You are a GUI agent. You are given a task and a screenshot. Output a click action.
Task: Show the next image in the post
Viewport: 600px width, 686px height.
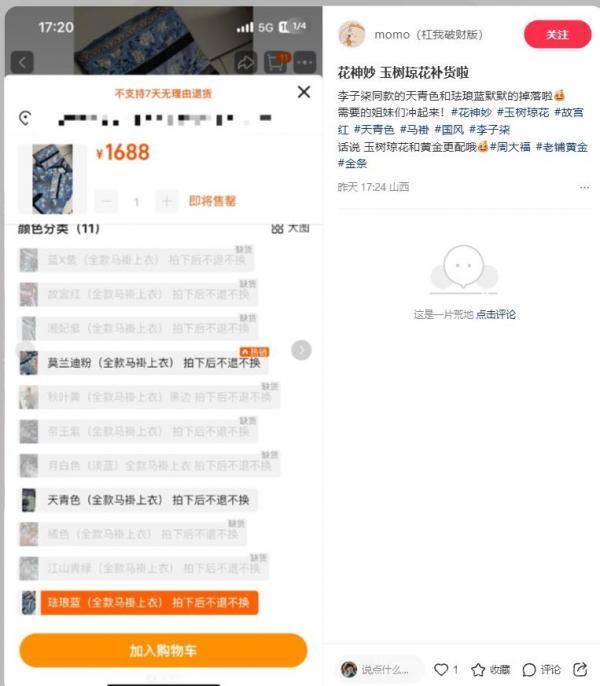pyautogui.click(x=301, y=350)
